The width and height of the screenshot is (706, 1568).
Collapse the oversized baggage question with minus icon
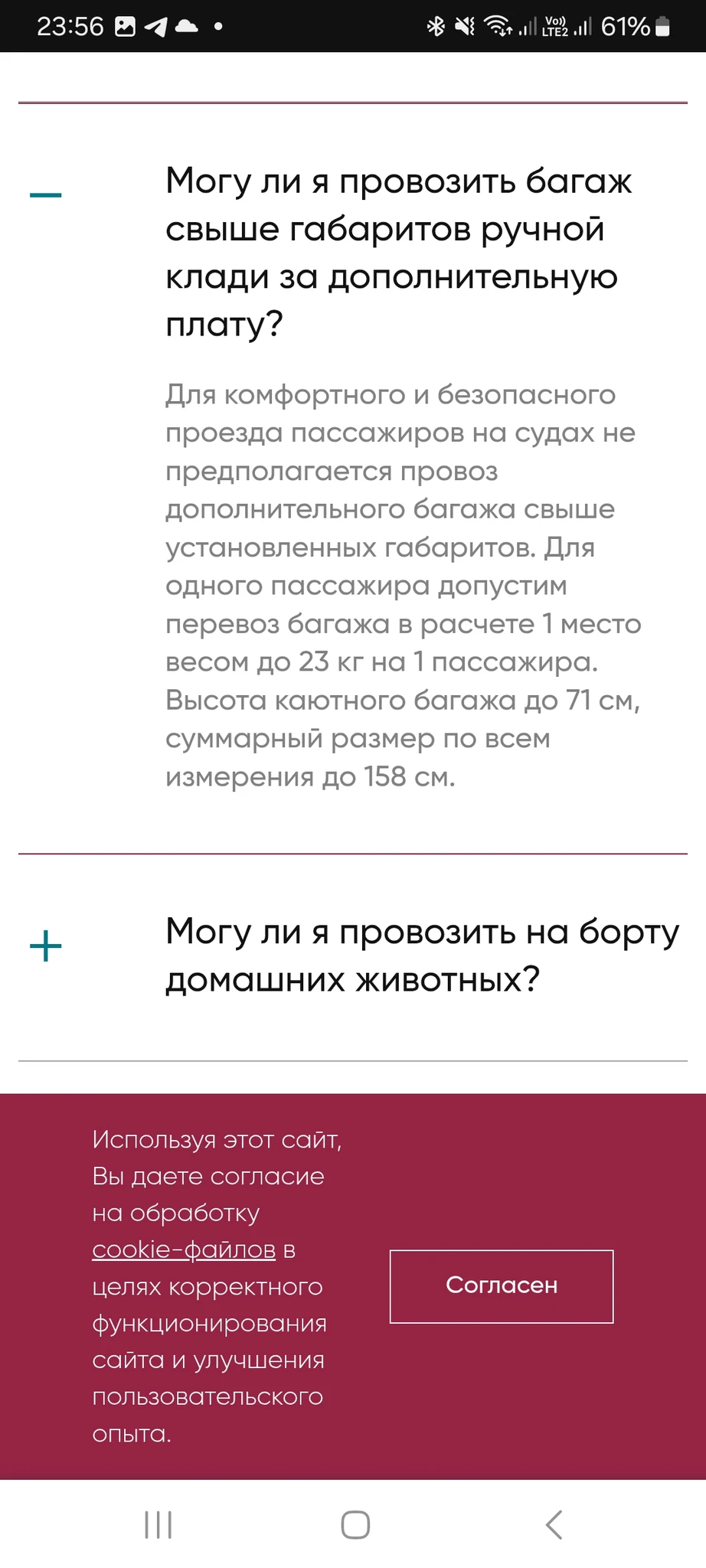coord(45,195)
